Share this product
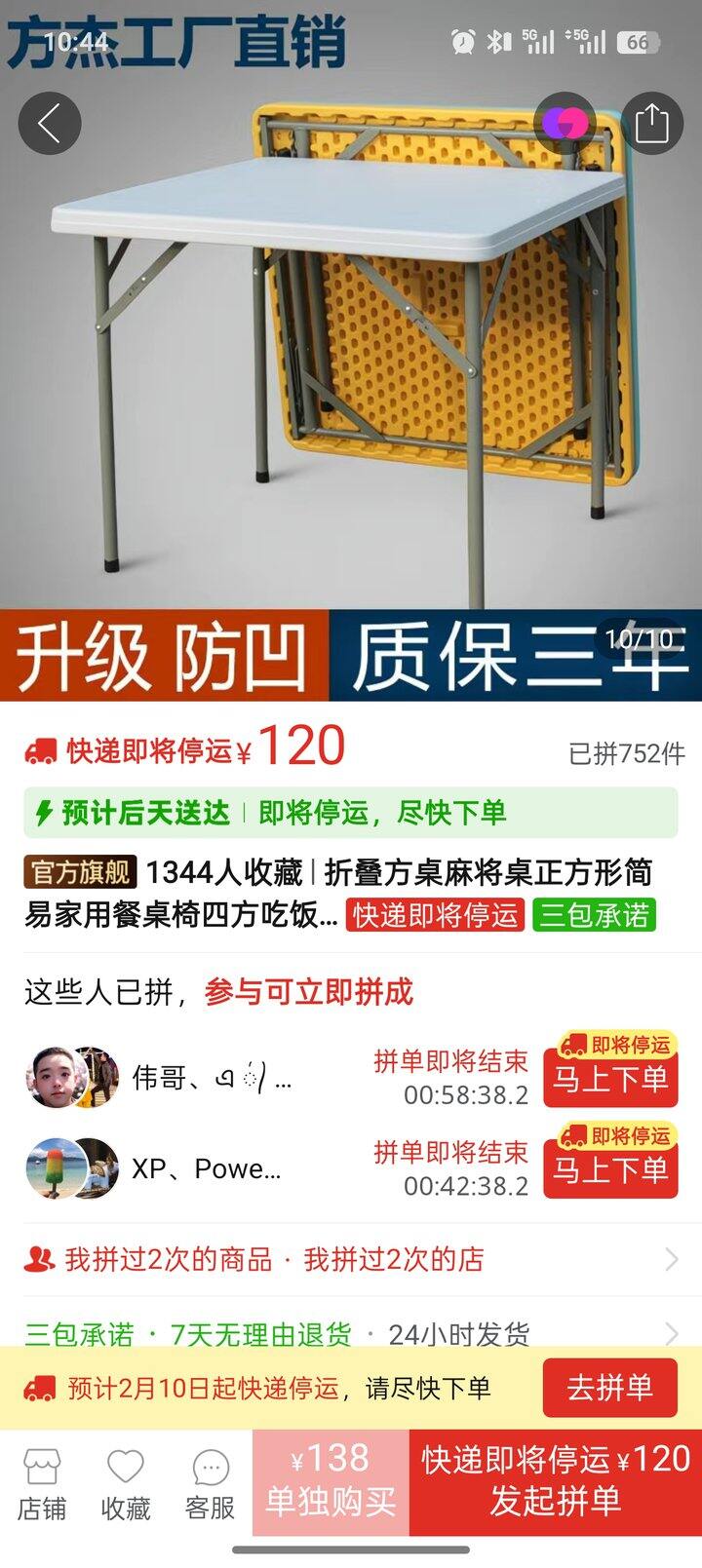 651,123
